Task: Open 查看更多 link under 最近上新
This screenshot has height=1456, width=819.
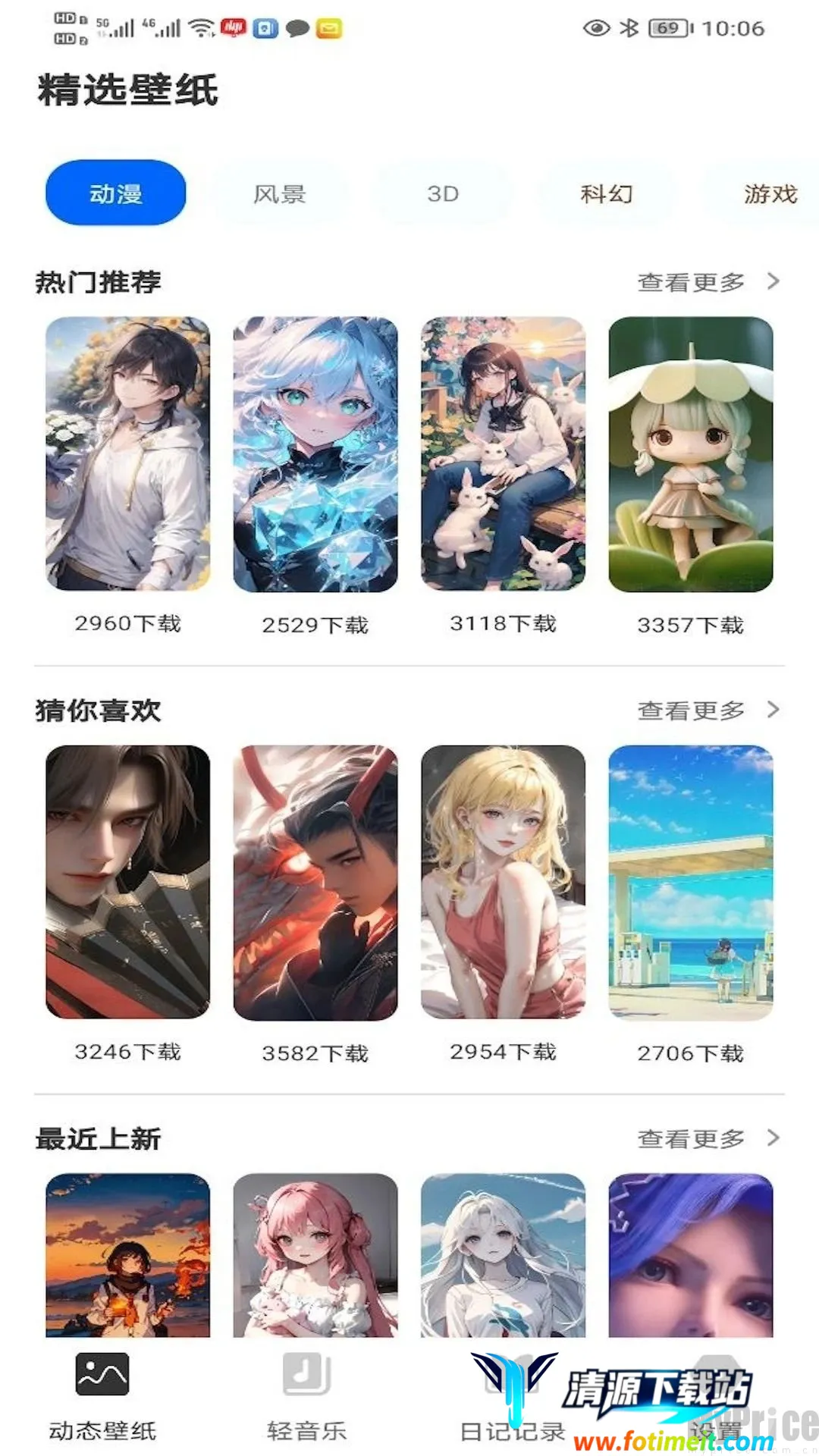Action: [x=690, y=1137]
